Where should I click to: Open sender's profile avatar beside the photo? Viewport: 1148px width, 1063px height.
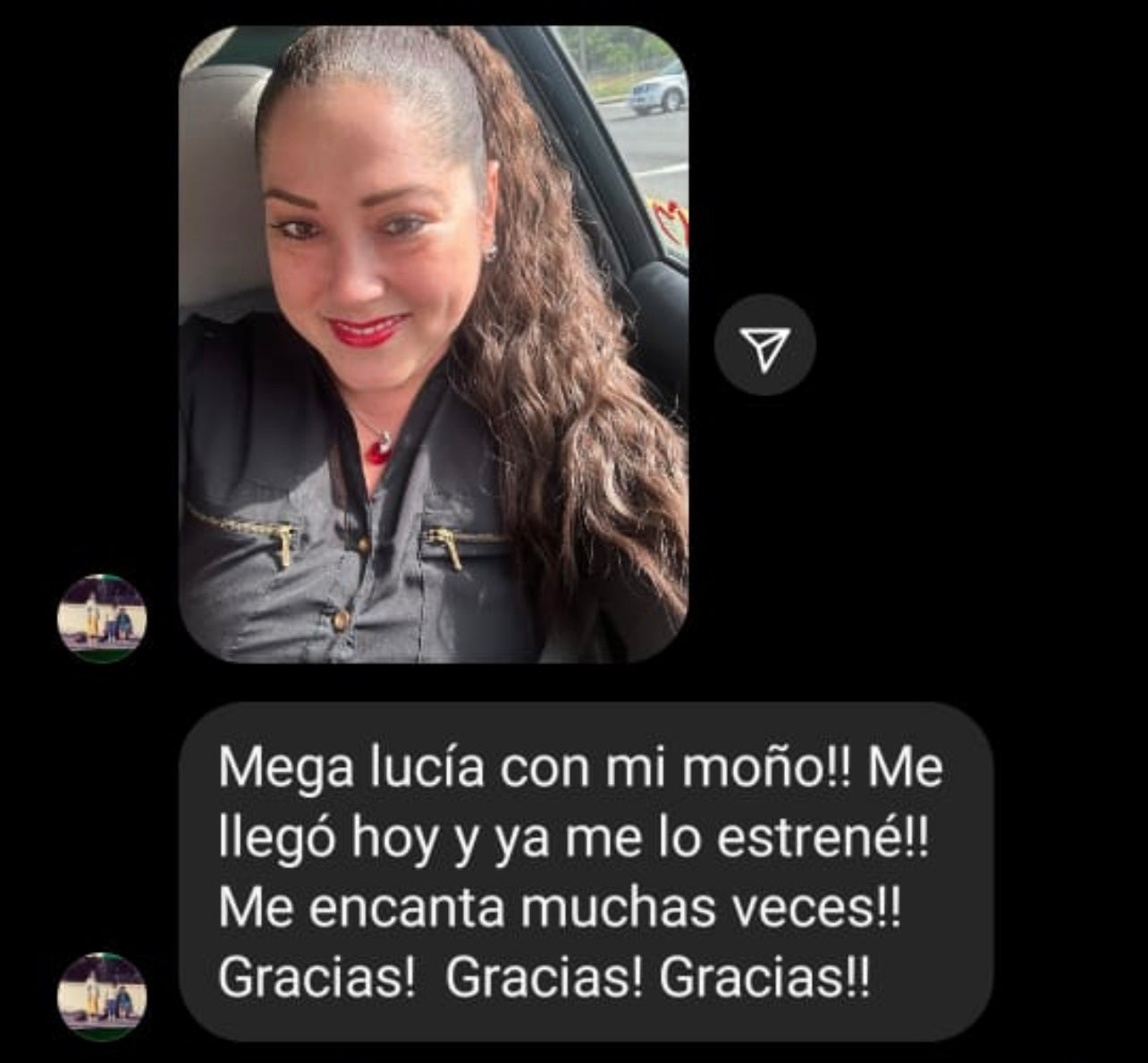point(102,618)
